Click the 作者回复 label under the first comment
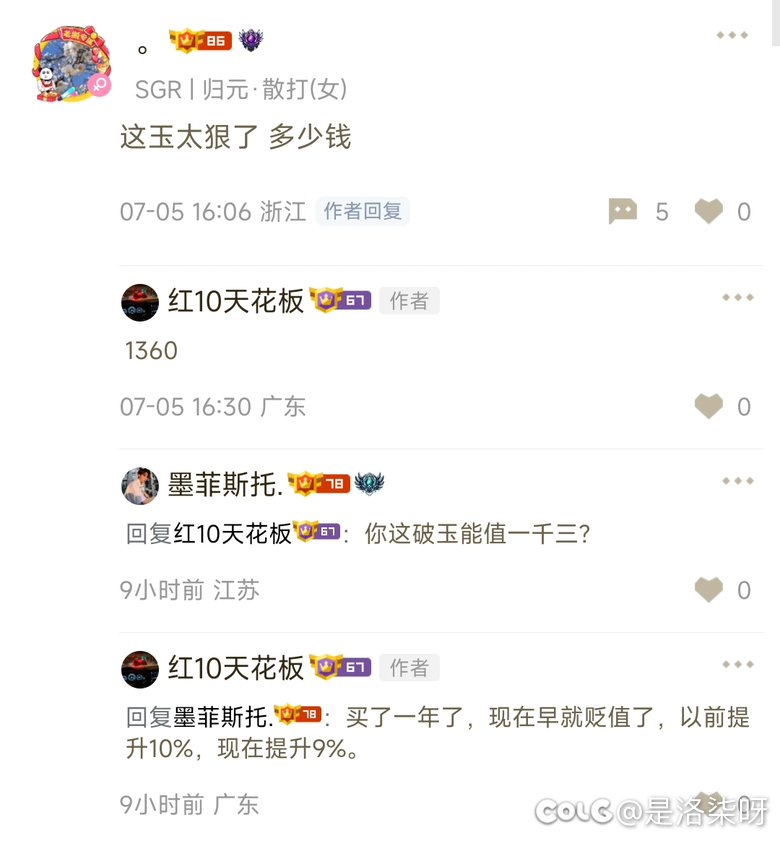Image resolution: width=780 pixels, height=846 pixels. pyautogui.click(x=362, y=211)
